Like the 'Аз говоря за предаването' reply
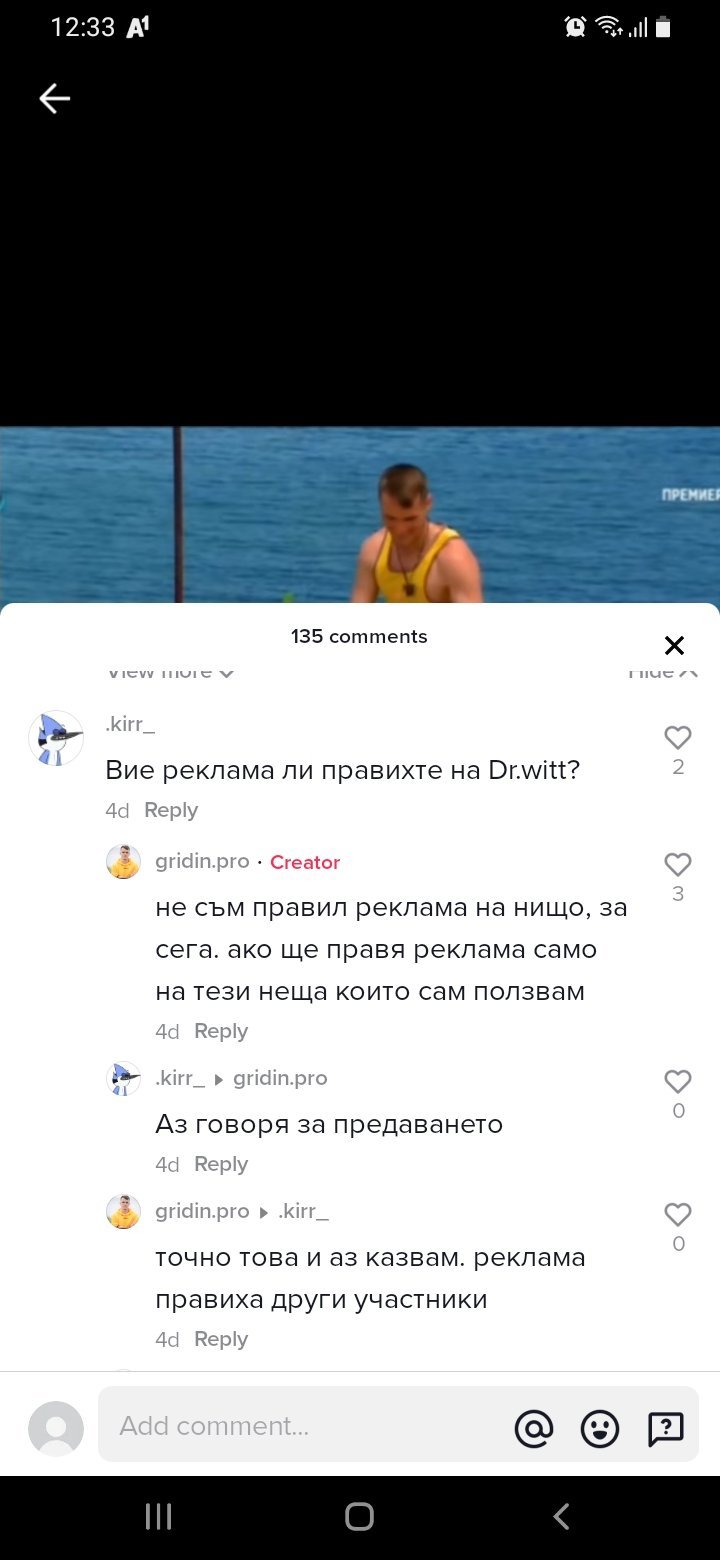The image size is (720, 1560). [677, 1082]
